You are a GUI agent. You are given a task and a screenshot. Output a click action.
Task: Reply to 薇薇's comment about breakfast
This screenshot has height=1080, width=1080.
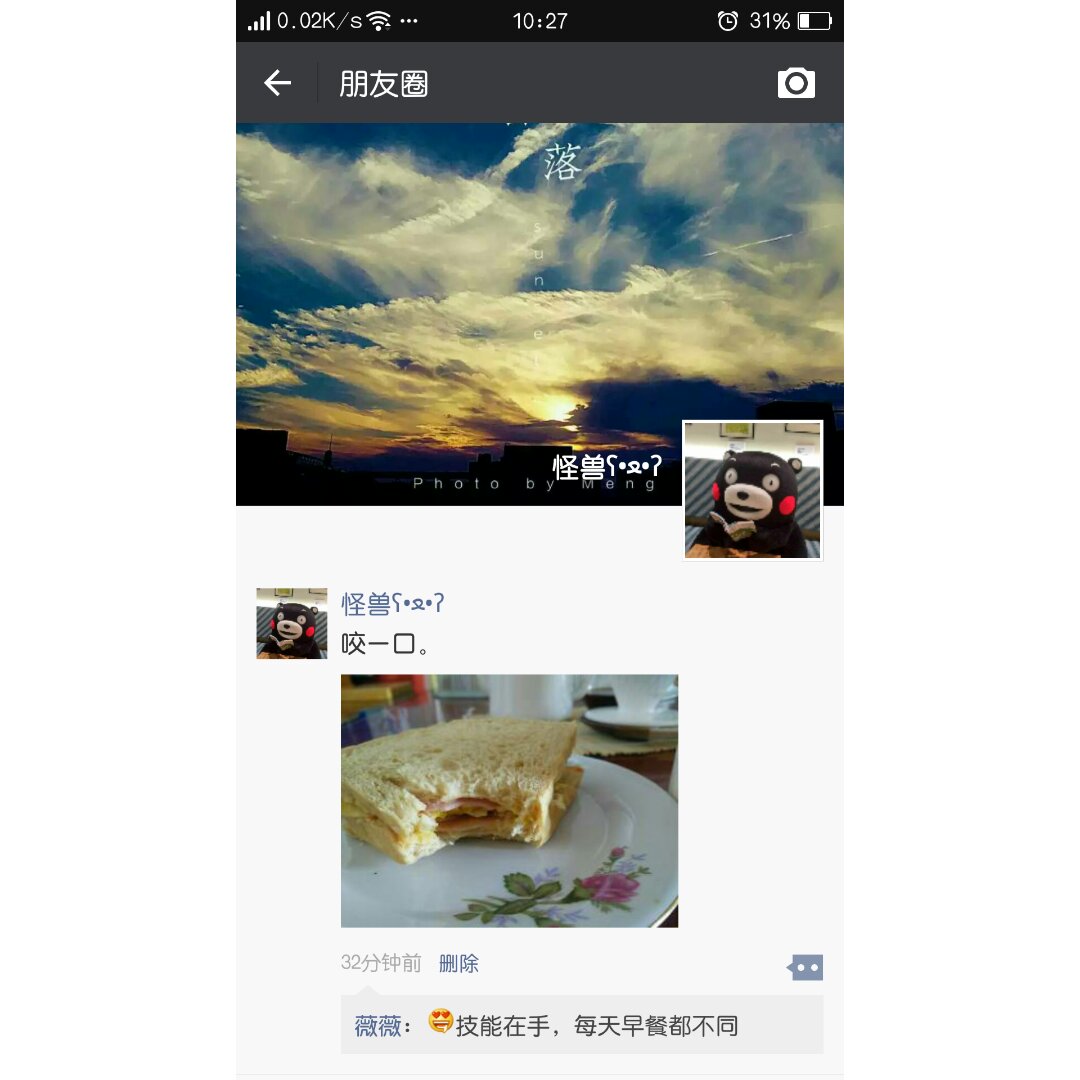coord(596,1026)
